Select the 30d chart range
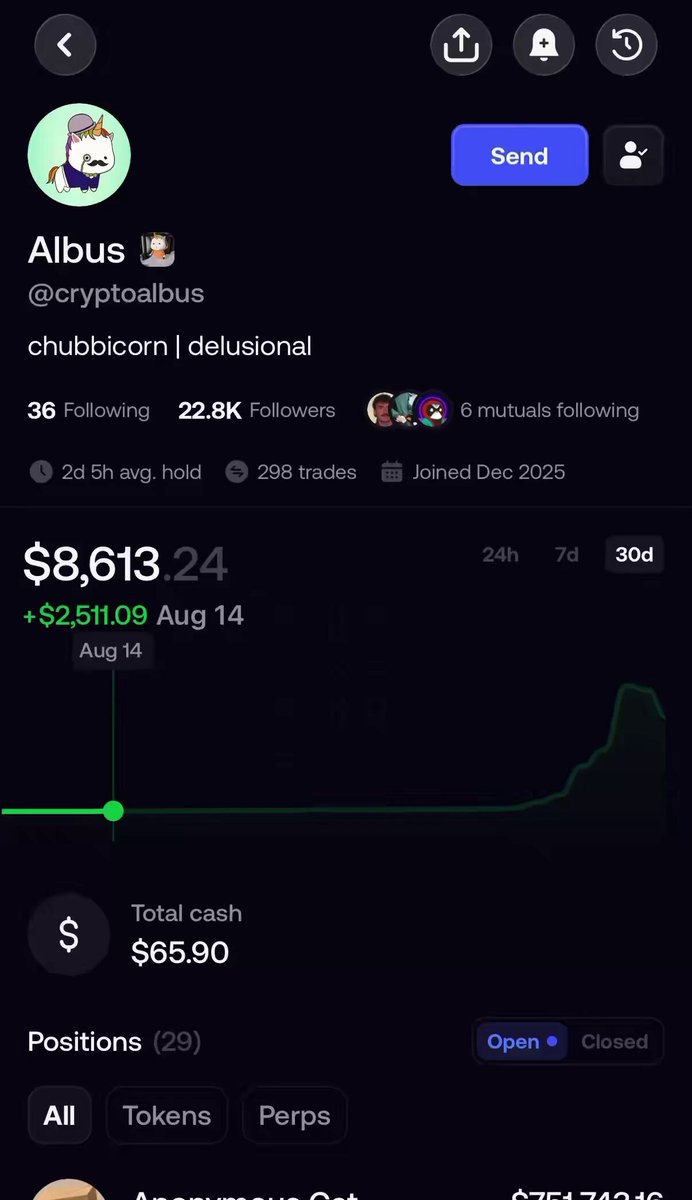 pyautogui.click(x=634, y=554)
